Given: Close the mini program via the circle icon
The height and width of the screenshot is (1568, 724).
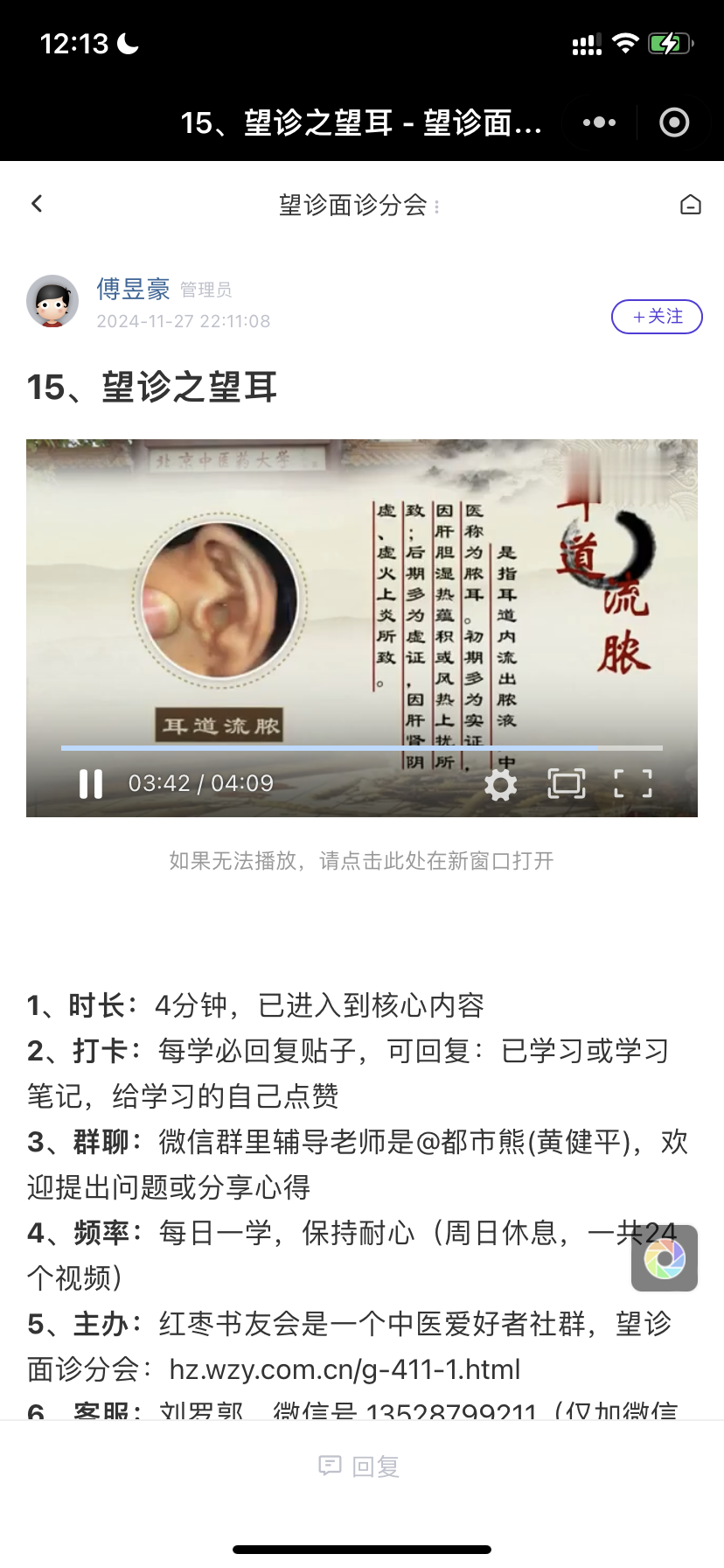Looking at the screenshot, I should click(x=673, y=122).
